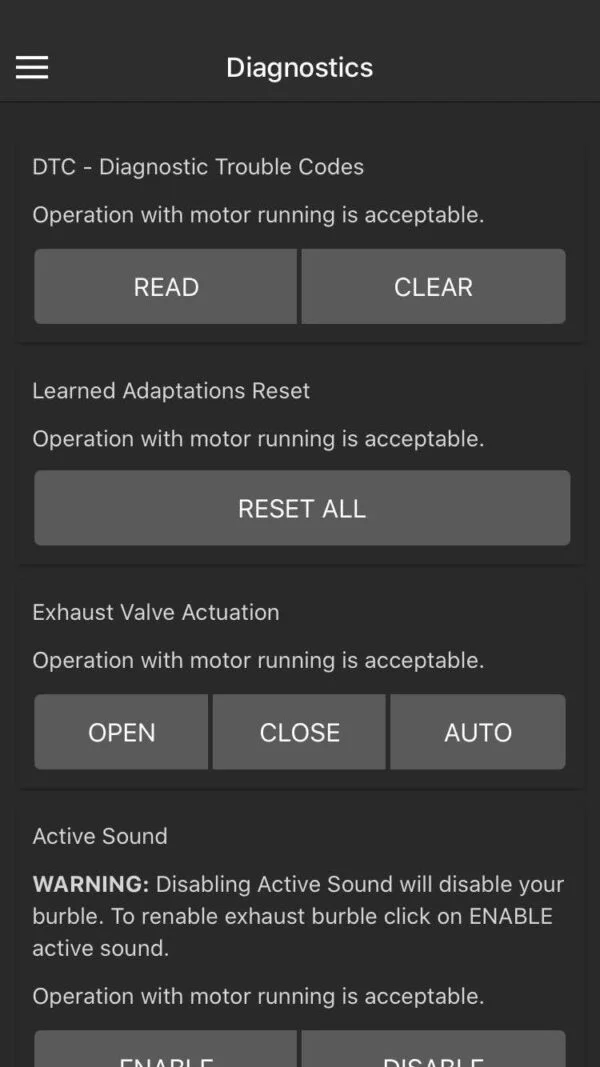Reset all learned adaptations
The height and width of the screenshot is (1067, 600).
pos(302,508)
